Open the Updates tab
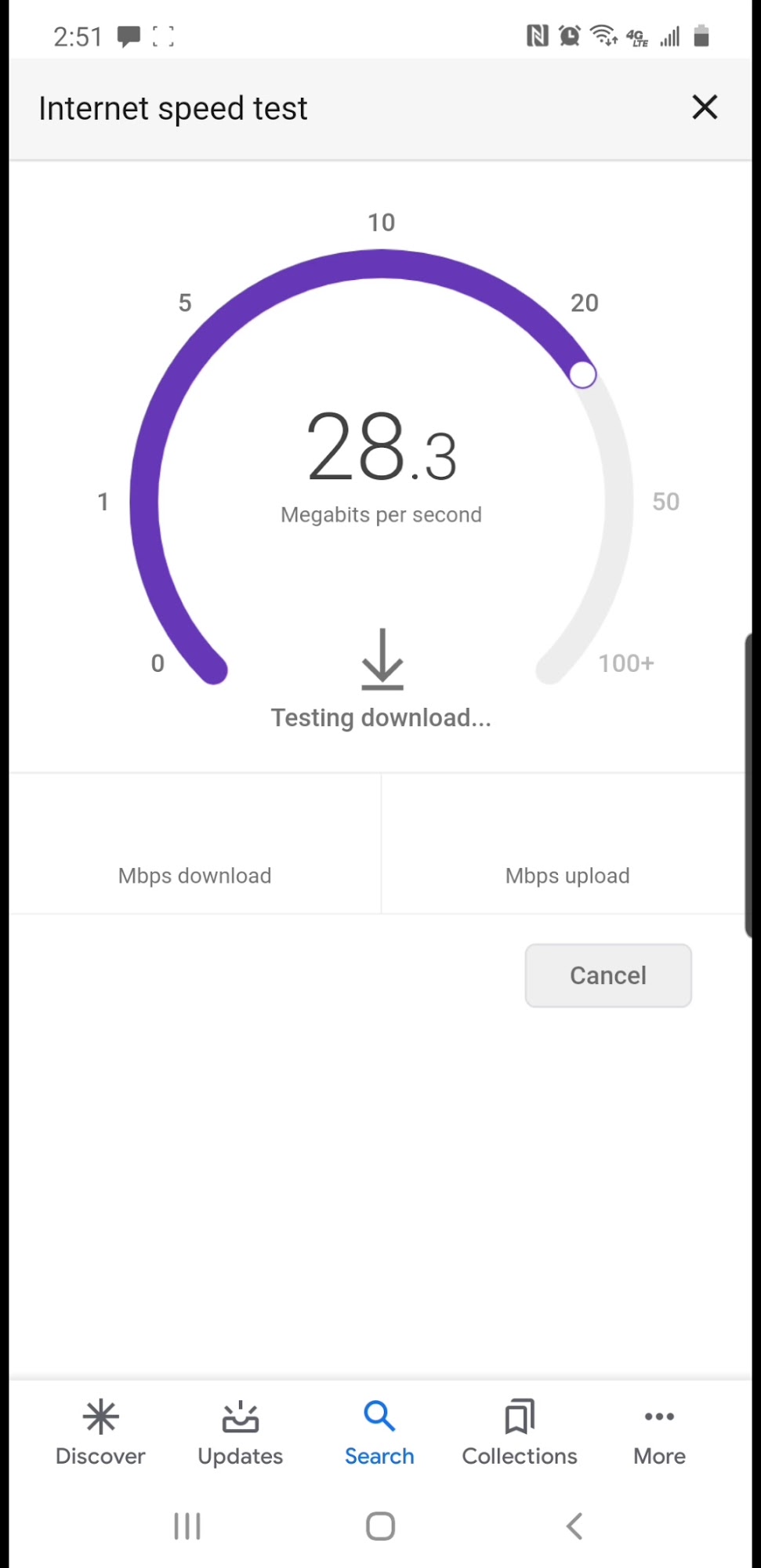The image size is (761, 1568). (x=240, y=1433)
